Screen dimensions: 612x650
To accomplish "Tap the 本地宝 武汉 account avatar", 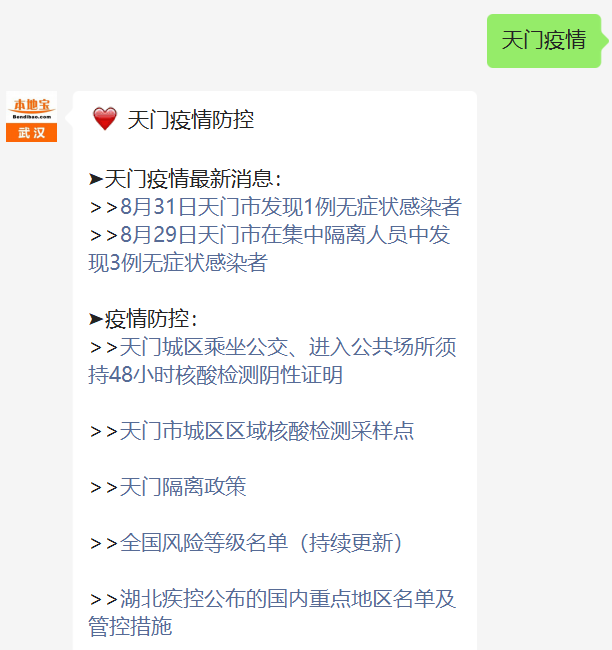I will click(32, 117).
